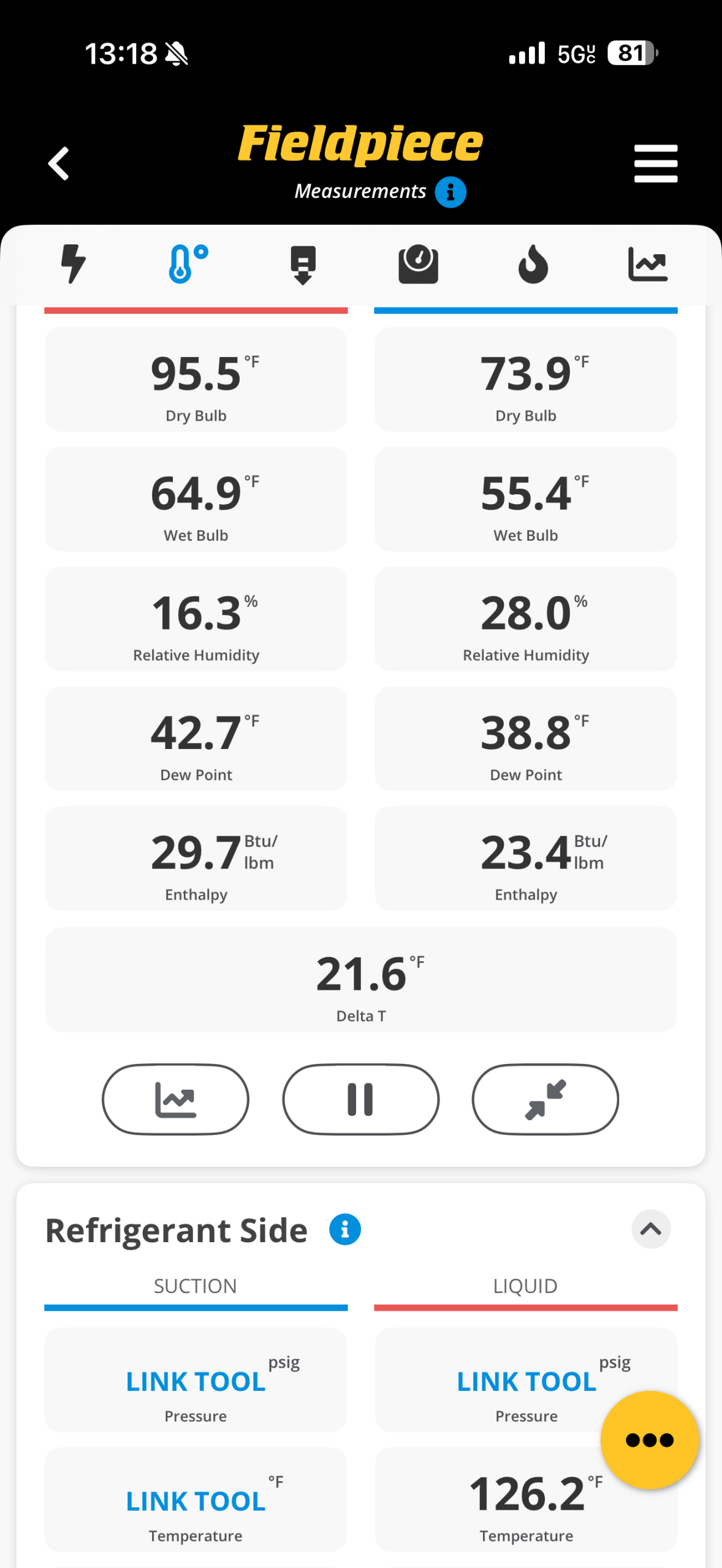Link a tool for suction pressure

(x=195, y=1381)
